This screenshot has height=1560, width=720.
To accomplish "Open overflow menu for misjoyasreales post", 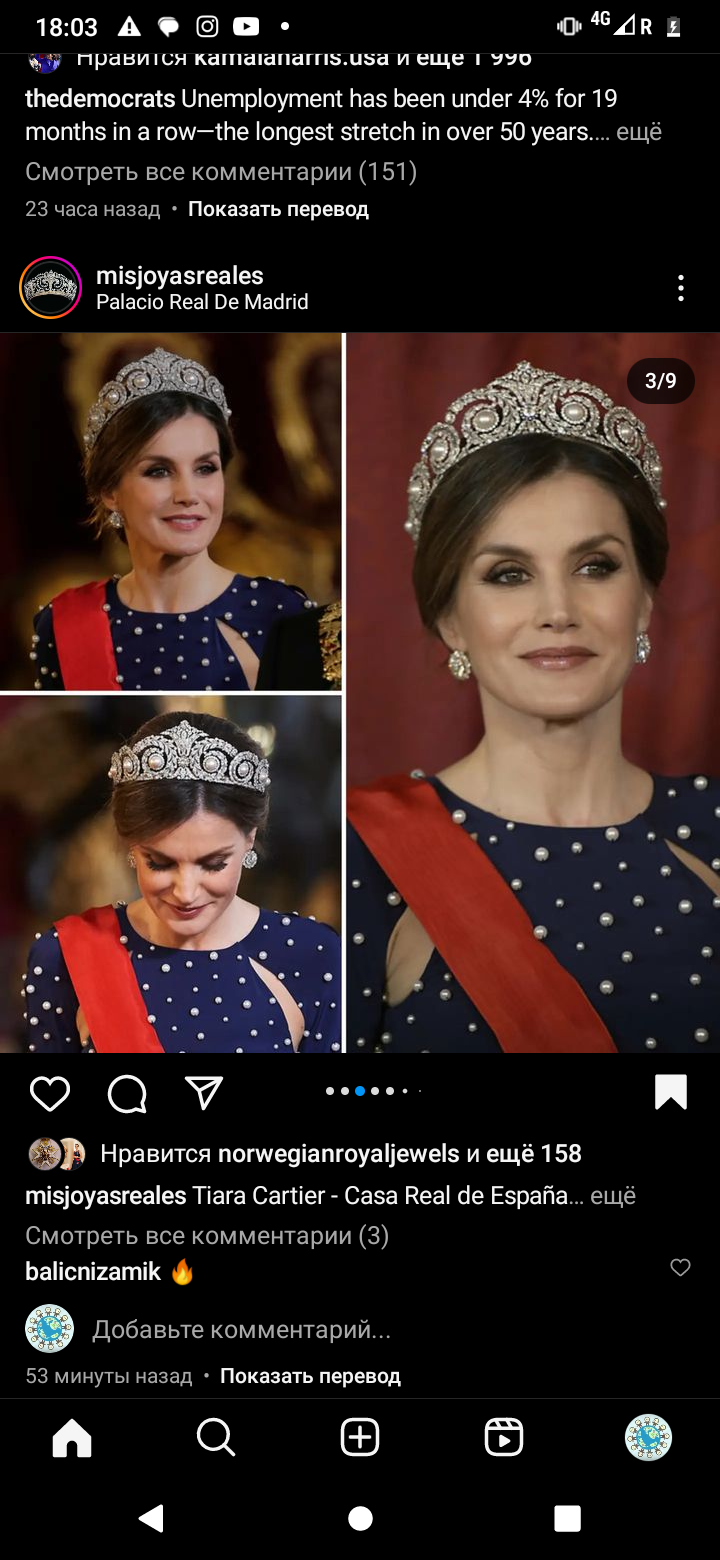I will coord(681,288).
